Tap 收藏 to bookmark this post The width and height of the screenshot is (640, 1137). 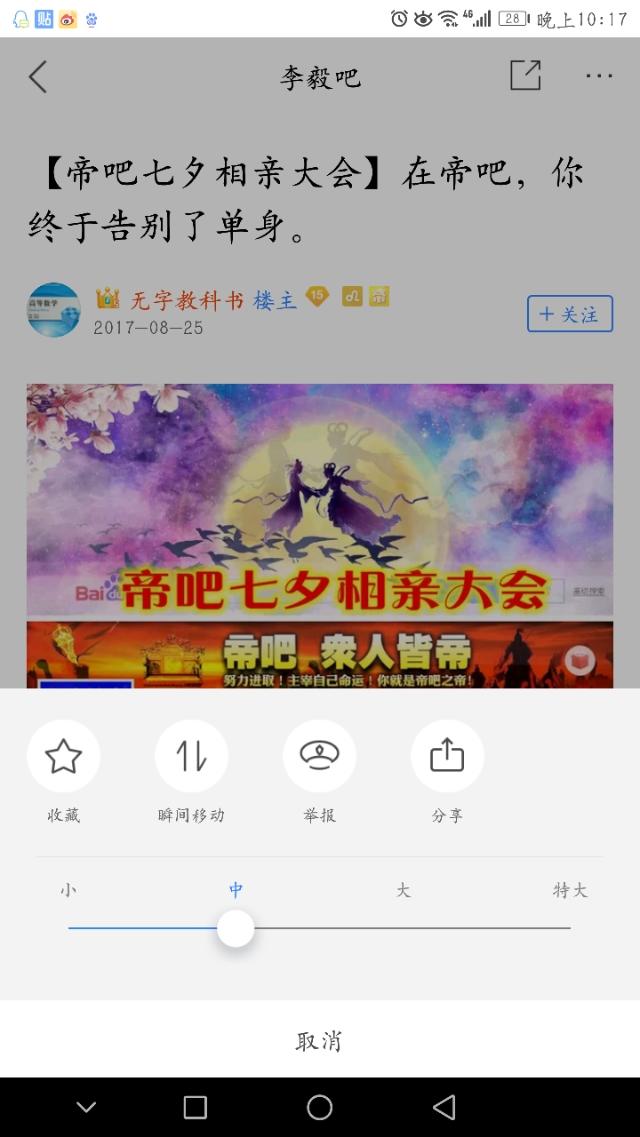(x=64, y=756)
